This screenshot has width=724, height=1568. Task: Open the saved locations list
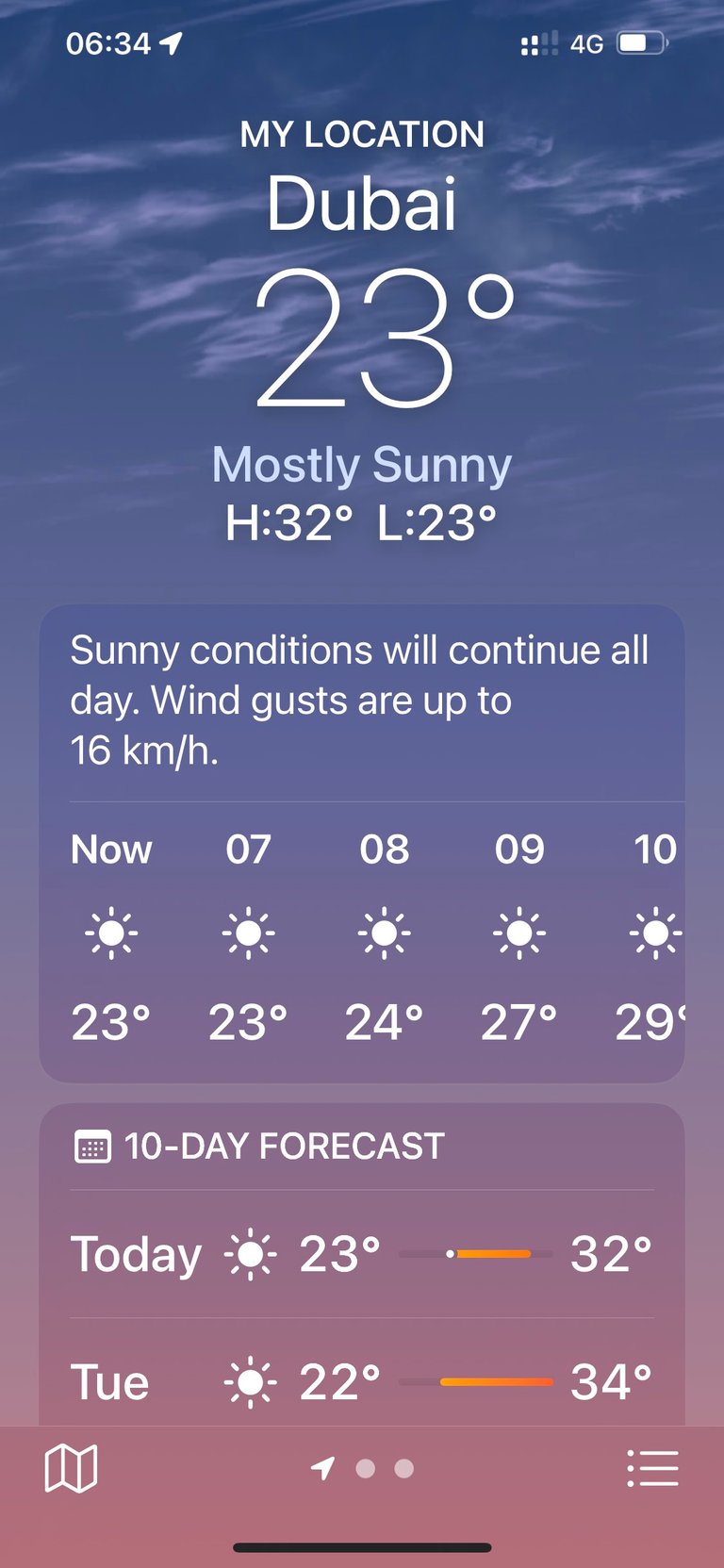click(x=652, y=1468)
